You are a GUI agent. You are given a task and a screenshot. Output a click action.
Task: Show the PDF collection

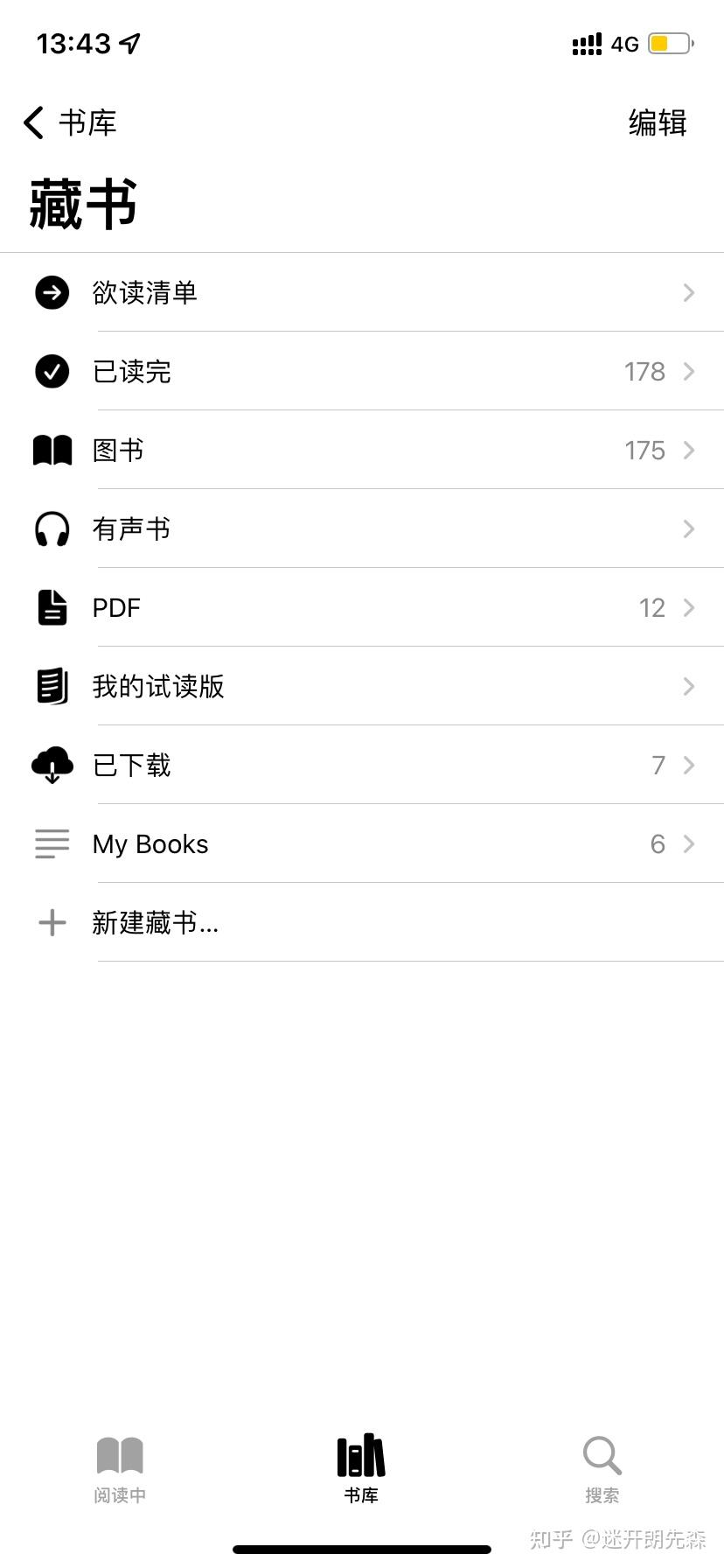point(362,607)
